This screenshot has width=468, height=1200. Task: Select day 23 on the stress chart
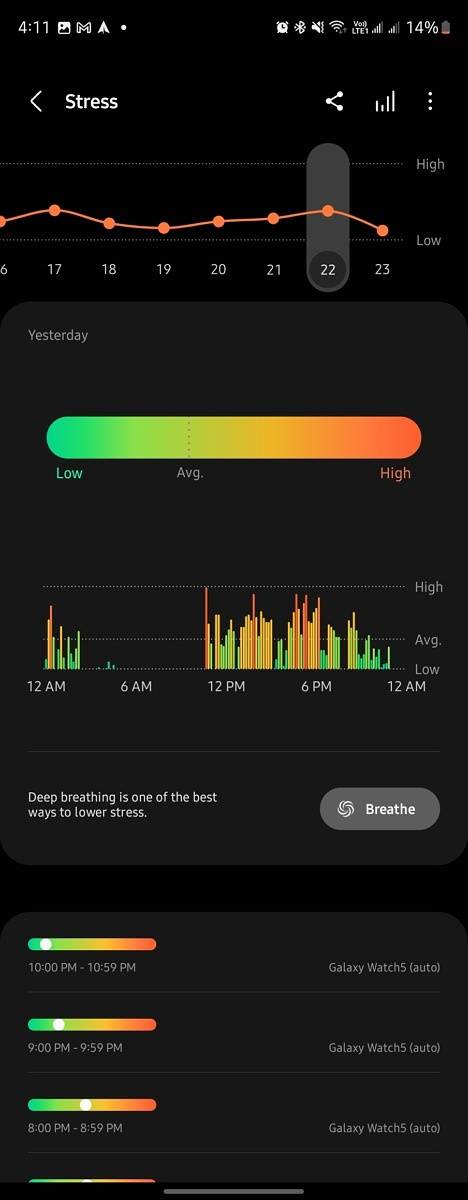(382, 269)
